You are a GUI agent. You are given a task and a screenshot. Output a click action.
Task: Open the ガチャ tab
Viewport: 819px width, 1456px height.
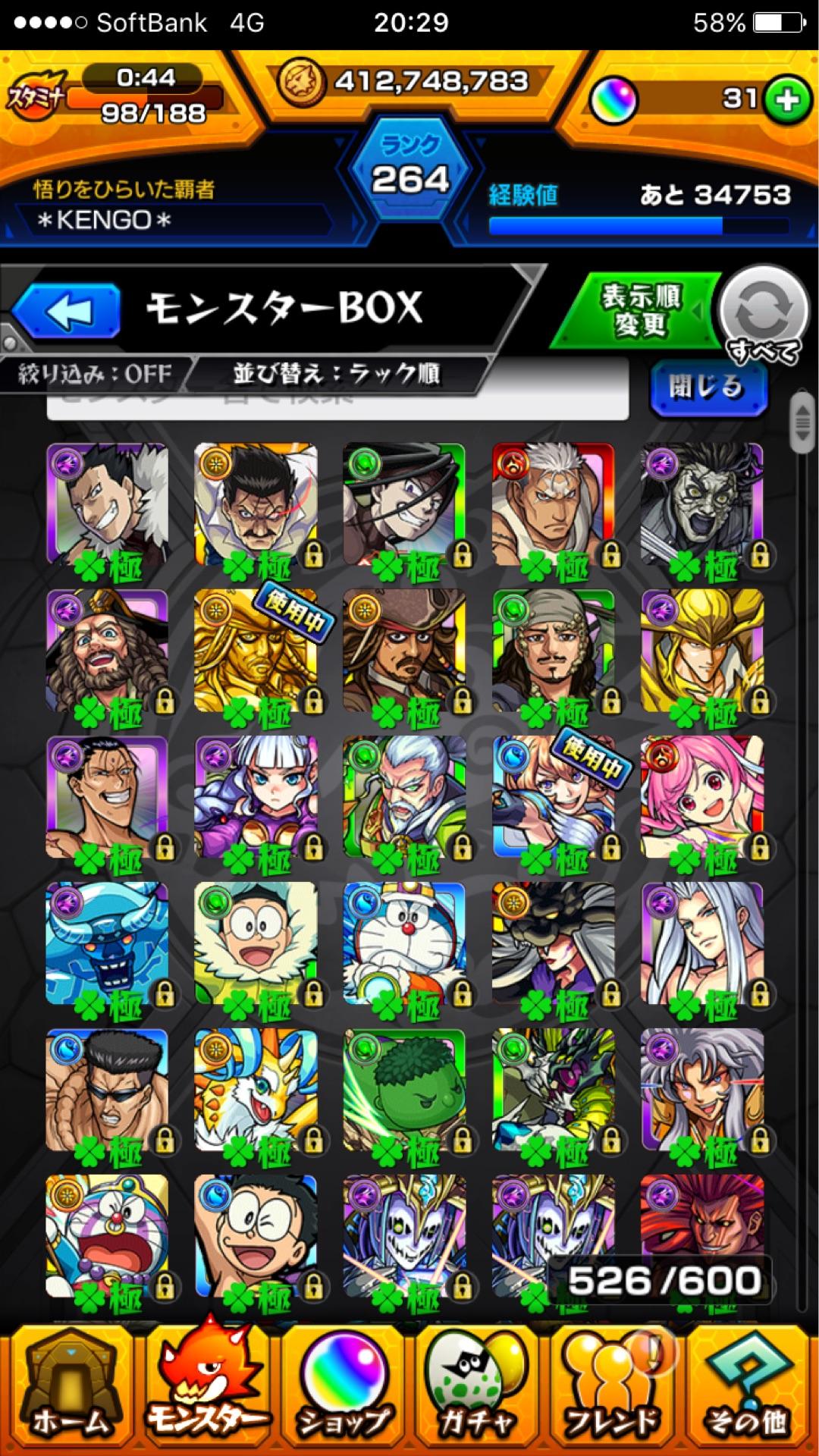[x=476, y=1391]
